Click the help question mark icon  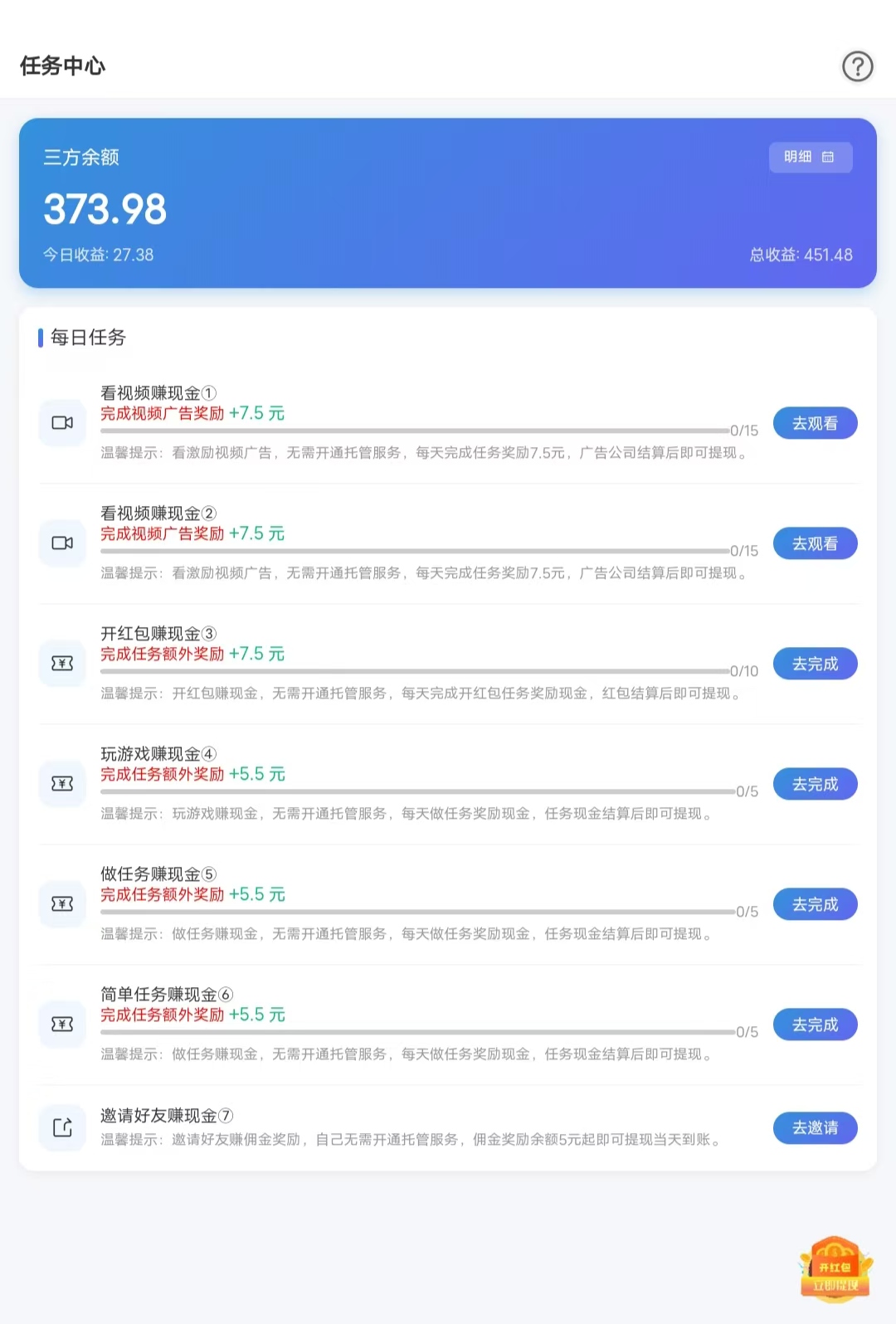click(x=859, y=66)
